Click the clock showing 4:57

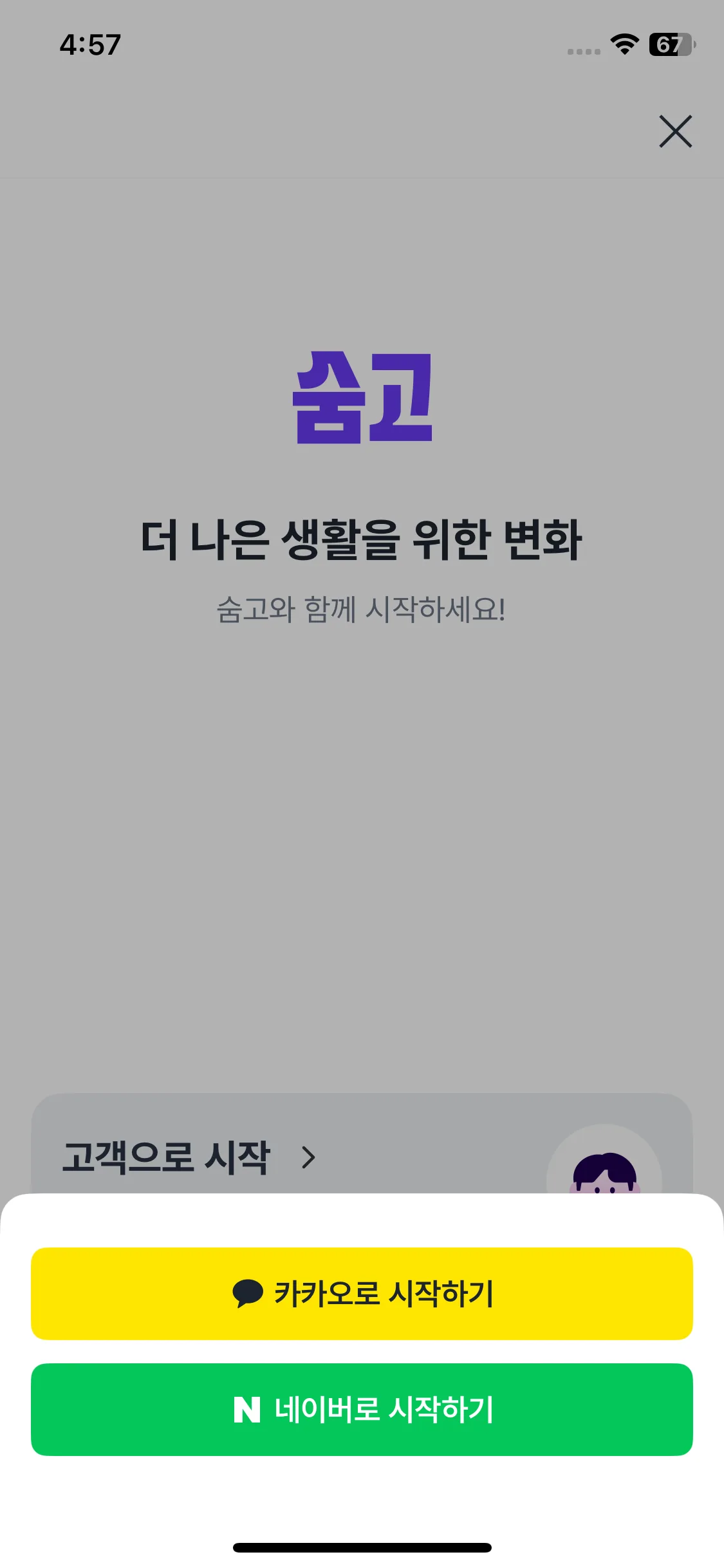point(89,44)
